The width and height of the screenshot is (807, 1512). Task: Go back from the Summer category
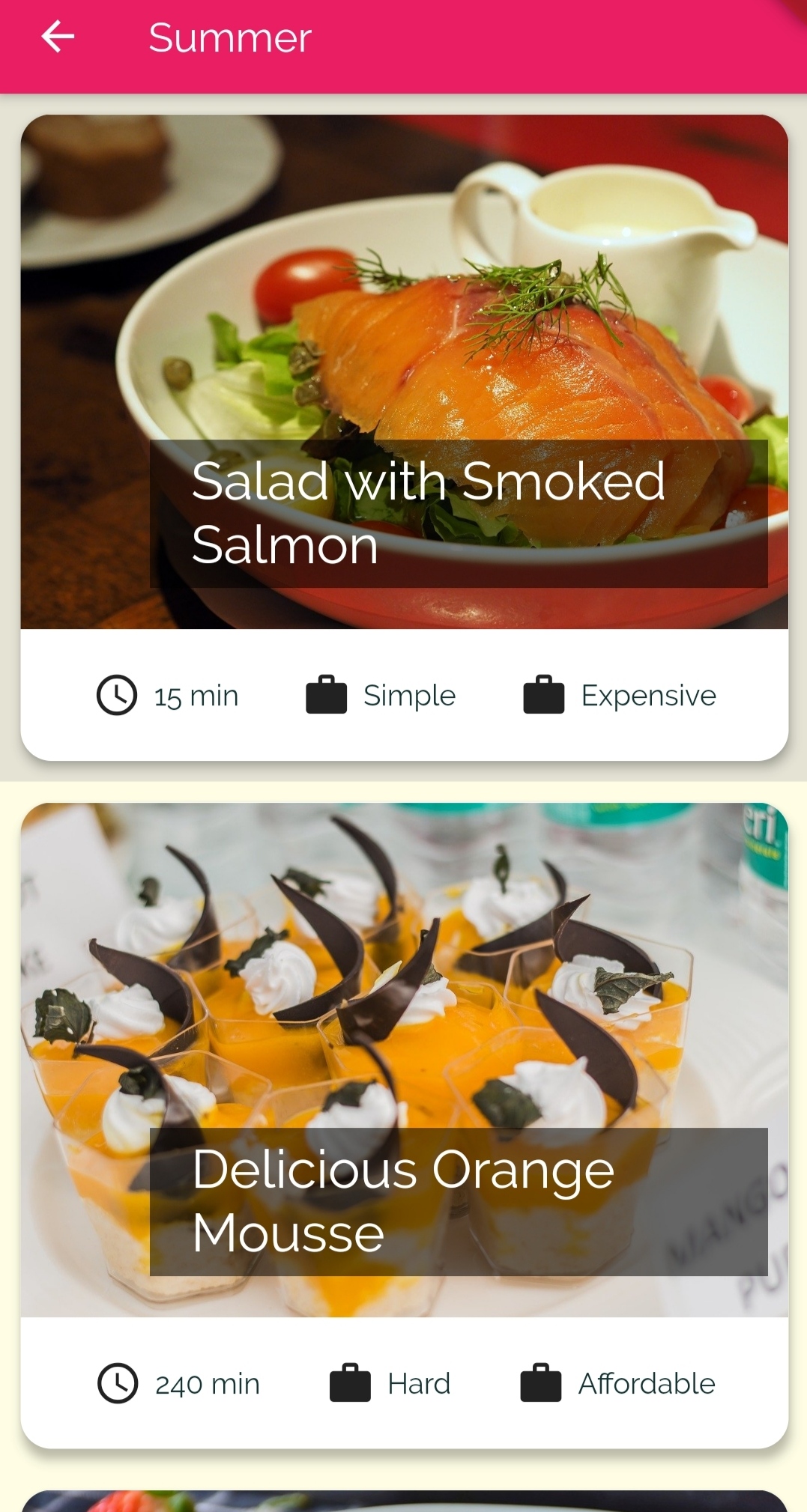[x=58, y=37]
